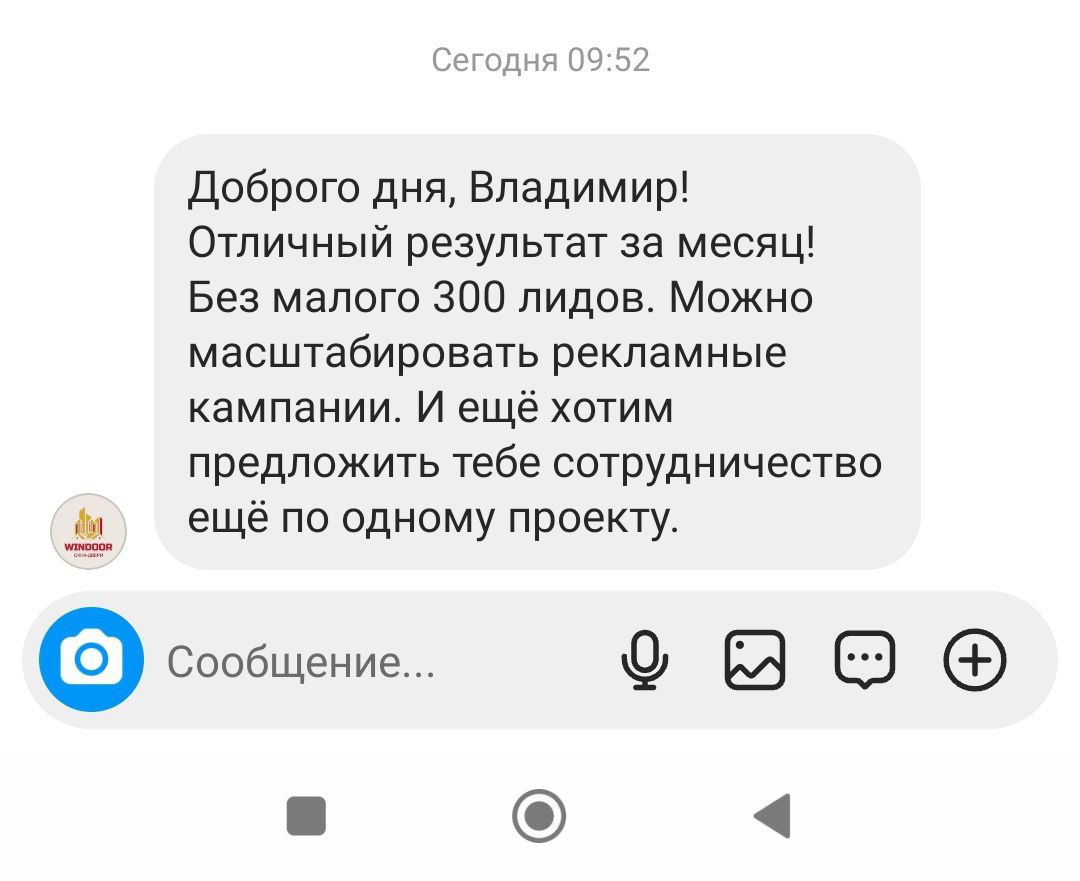Record a voice message with the microphone
The image size is (1080, 881).
(645, 660)
